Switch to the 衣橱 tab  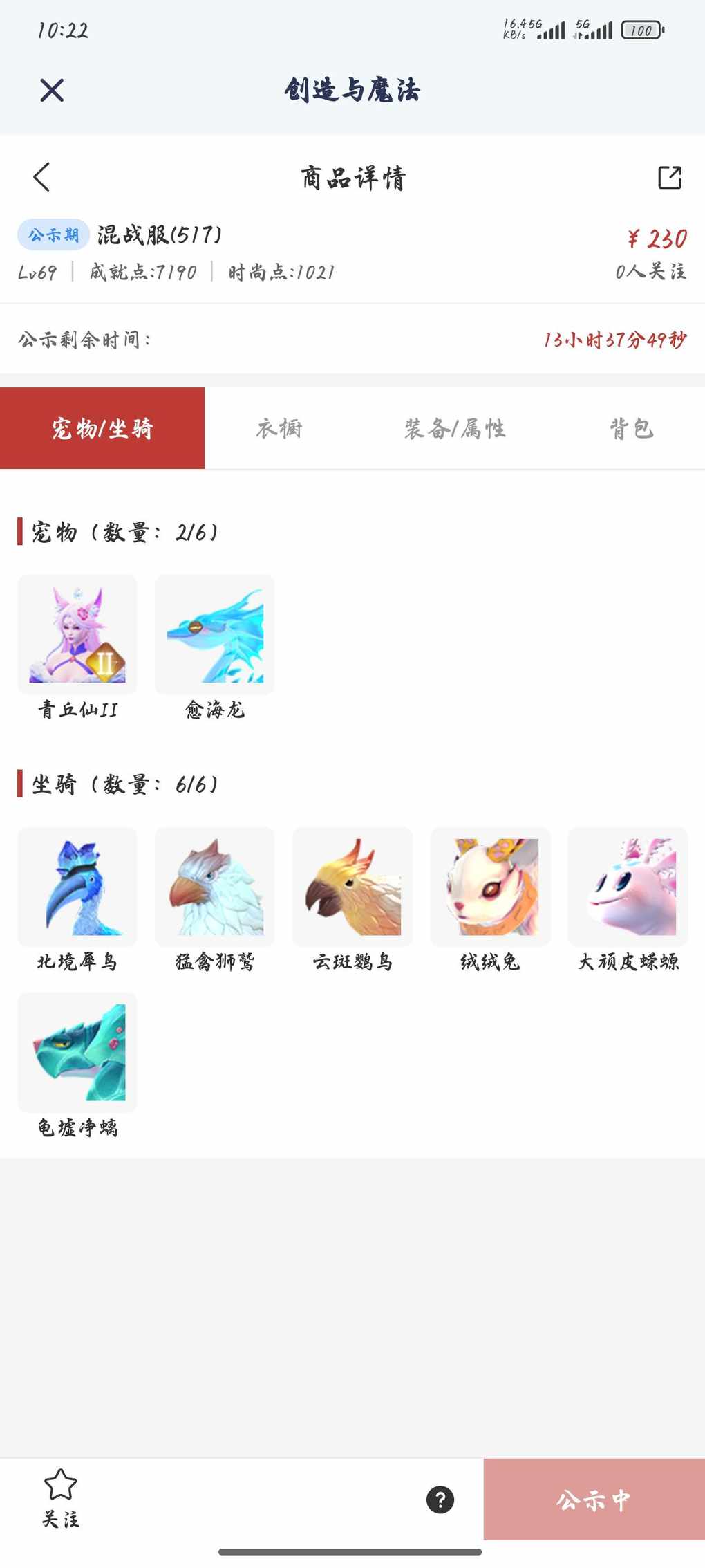coord(279,429)
